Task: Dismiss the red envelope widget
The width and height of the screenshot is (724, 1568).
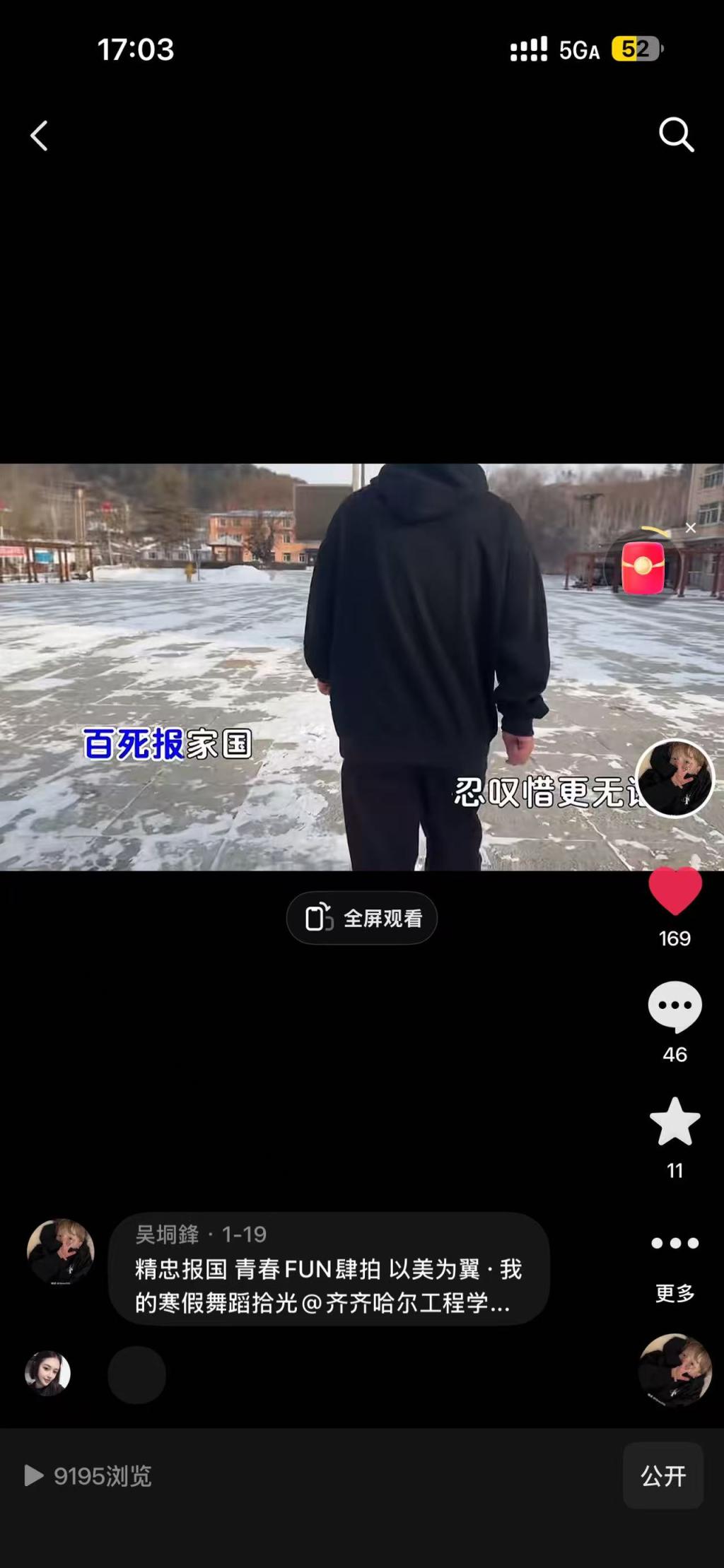Action: (x=691, y=528)
